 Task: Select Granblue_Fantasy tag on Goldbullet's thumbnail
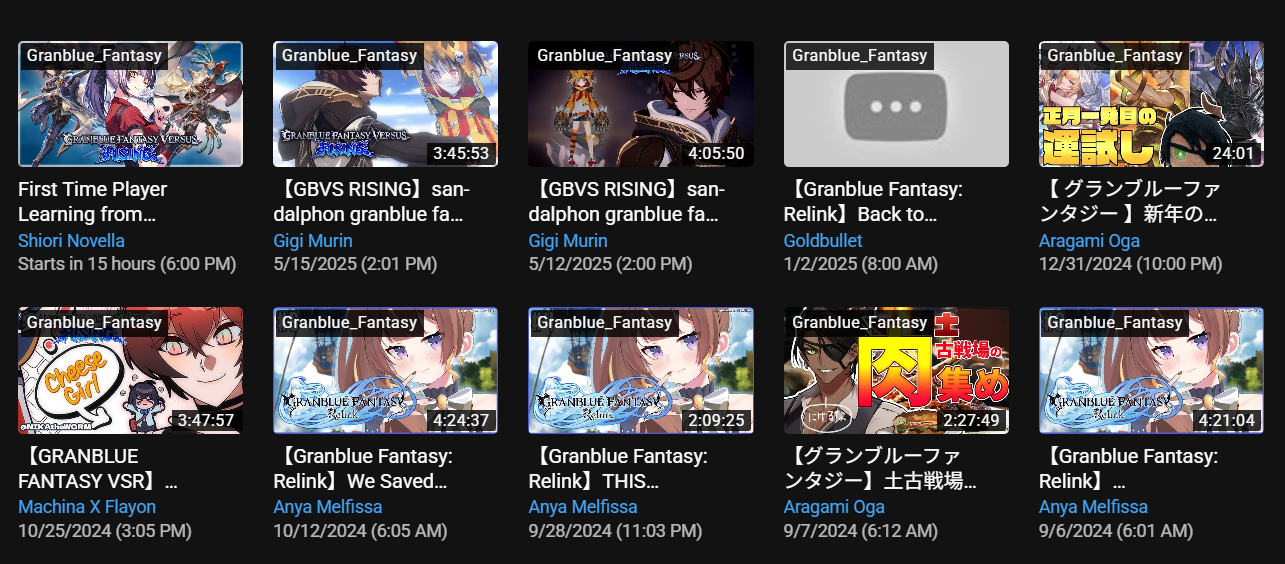click(859, 56)
